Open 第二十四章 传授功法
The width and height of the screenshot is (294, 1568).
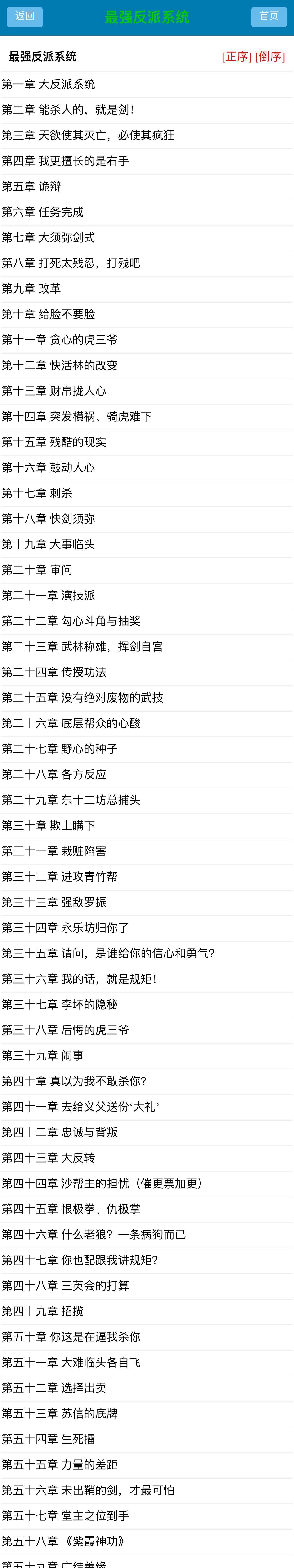(54, 672)
